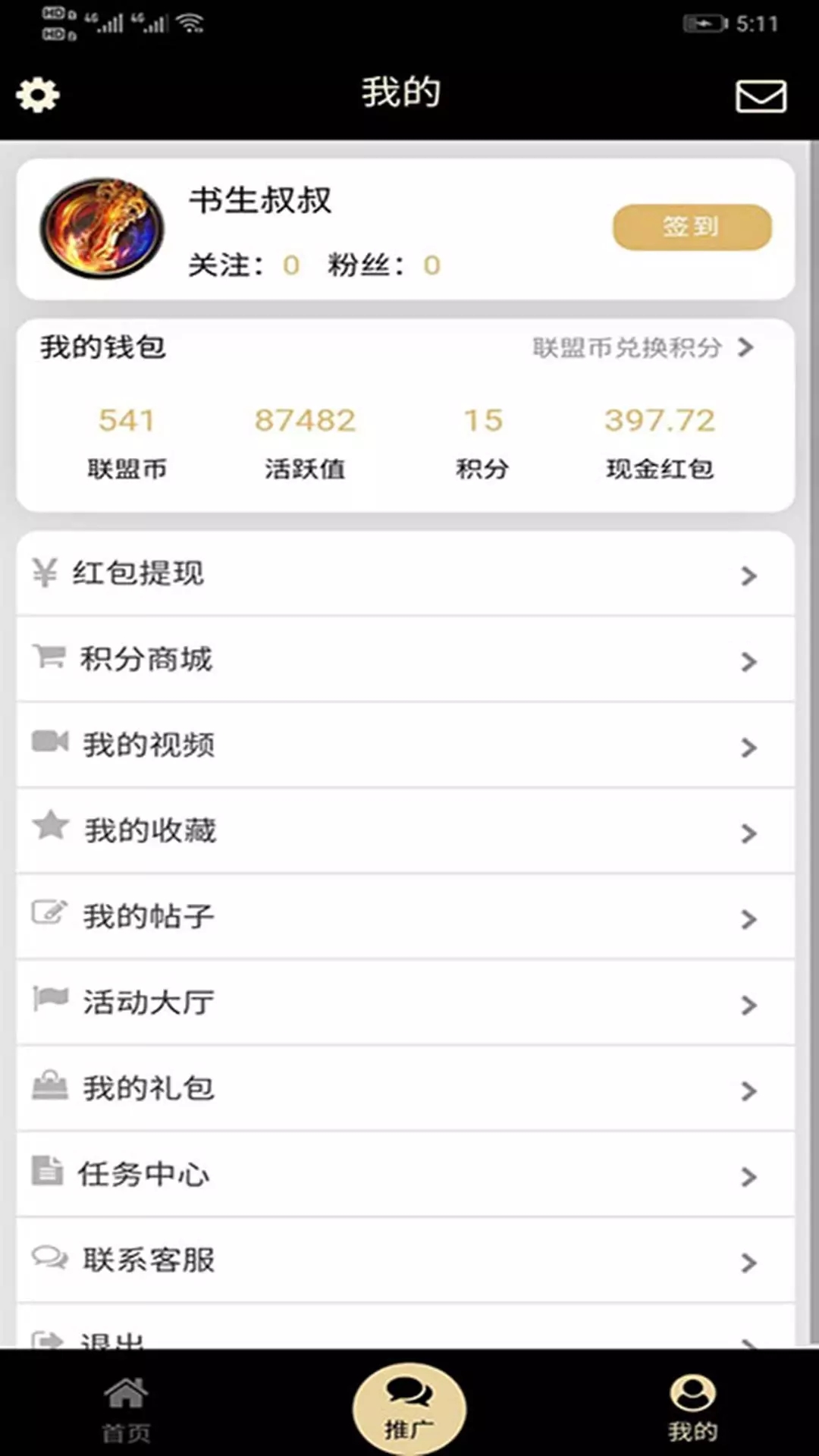
Task: Click the 红包提现 yen icon
Action: click(x=45, y=573)
